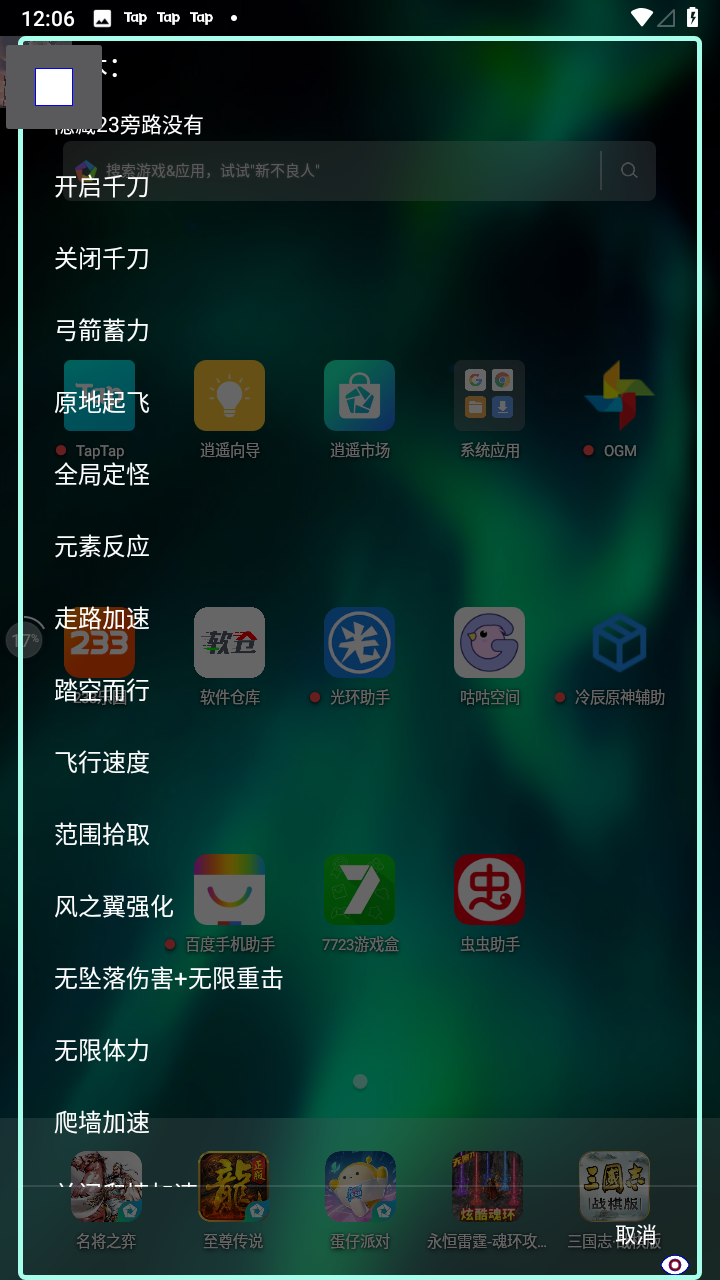Screen dimensions: 720x1280
Task: Select 爬墙加速 option
Action: click(x=102, y=1123)
